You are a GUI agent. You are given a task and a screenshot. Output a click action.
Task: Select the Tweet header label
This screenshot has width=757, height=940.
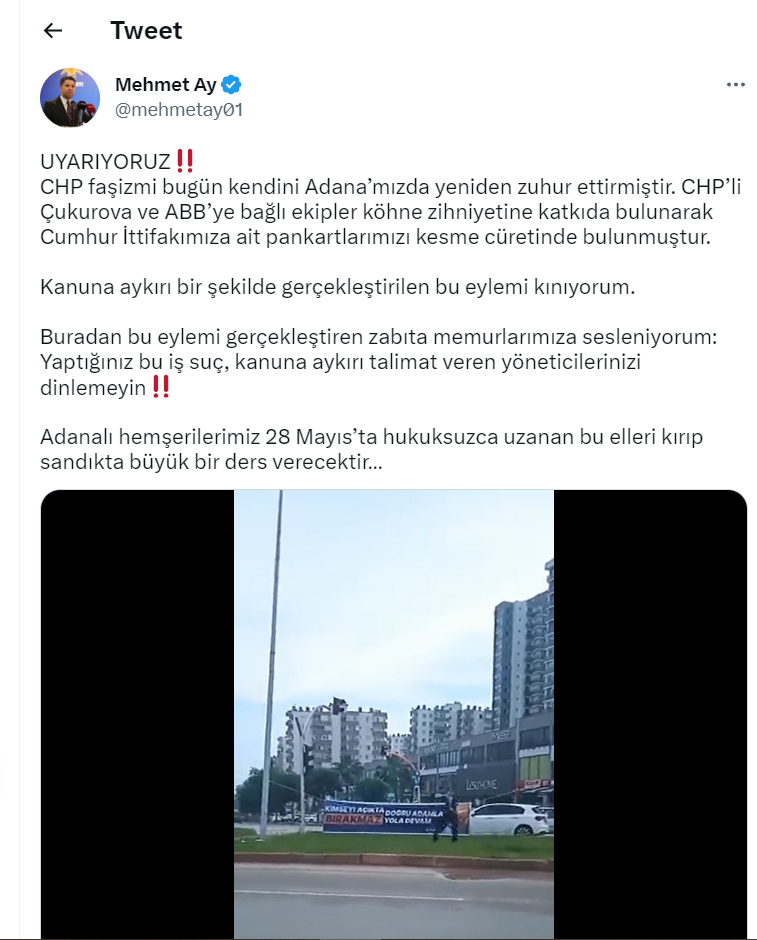[x=147, y=31]
